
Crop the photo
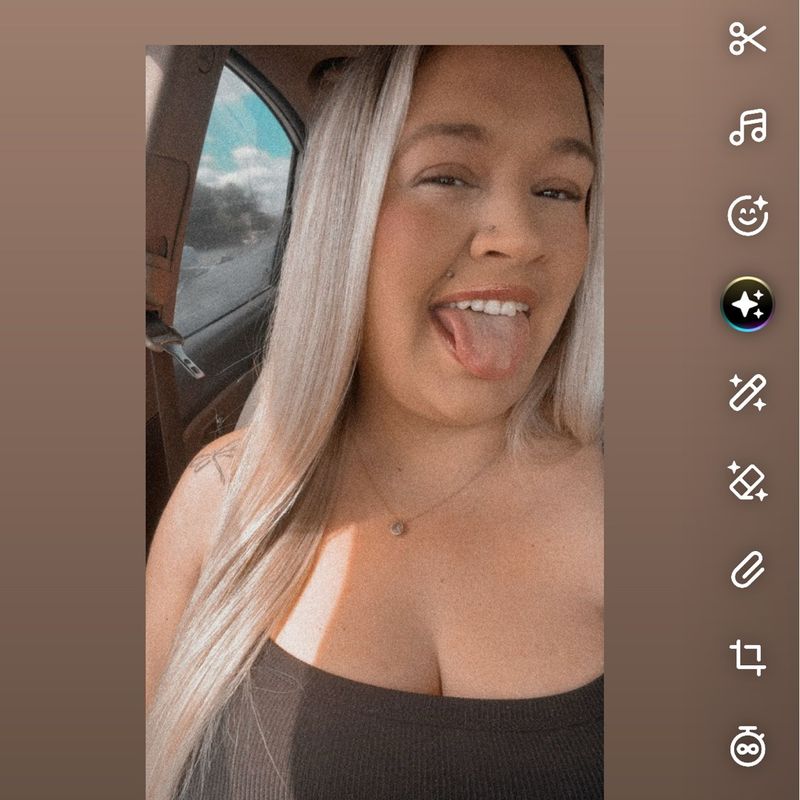pos(747,658)
